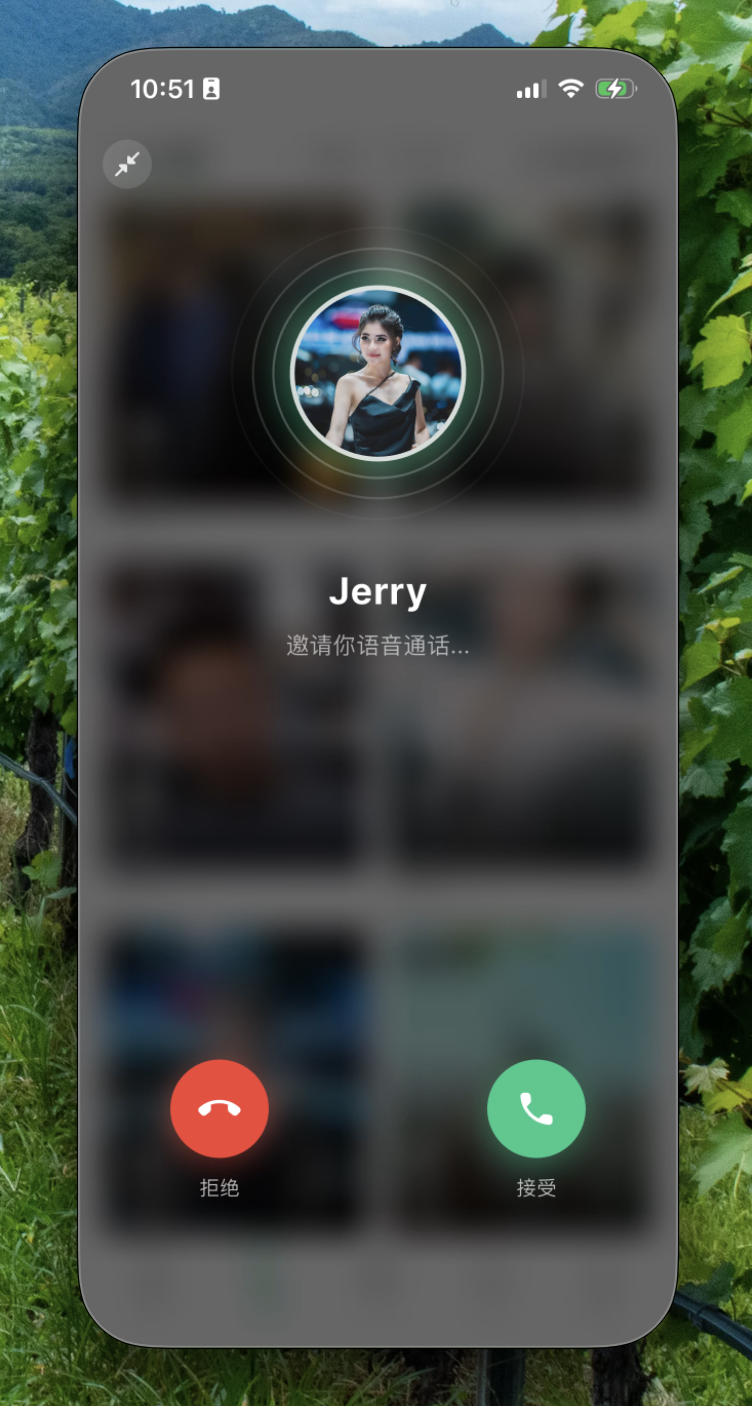
Task: Tap the 拒绝 label under the red button
Action: coord(219,1188)
